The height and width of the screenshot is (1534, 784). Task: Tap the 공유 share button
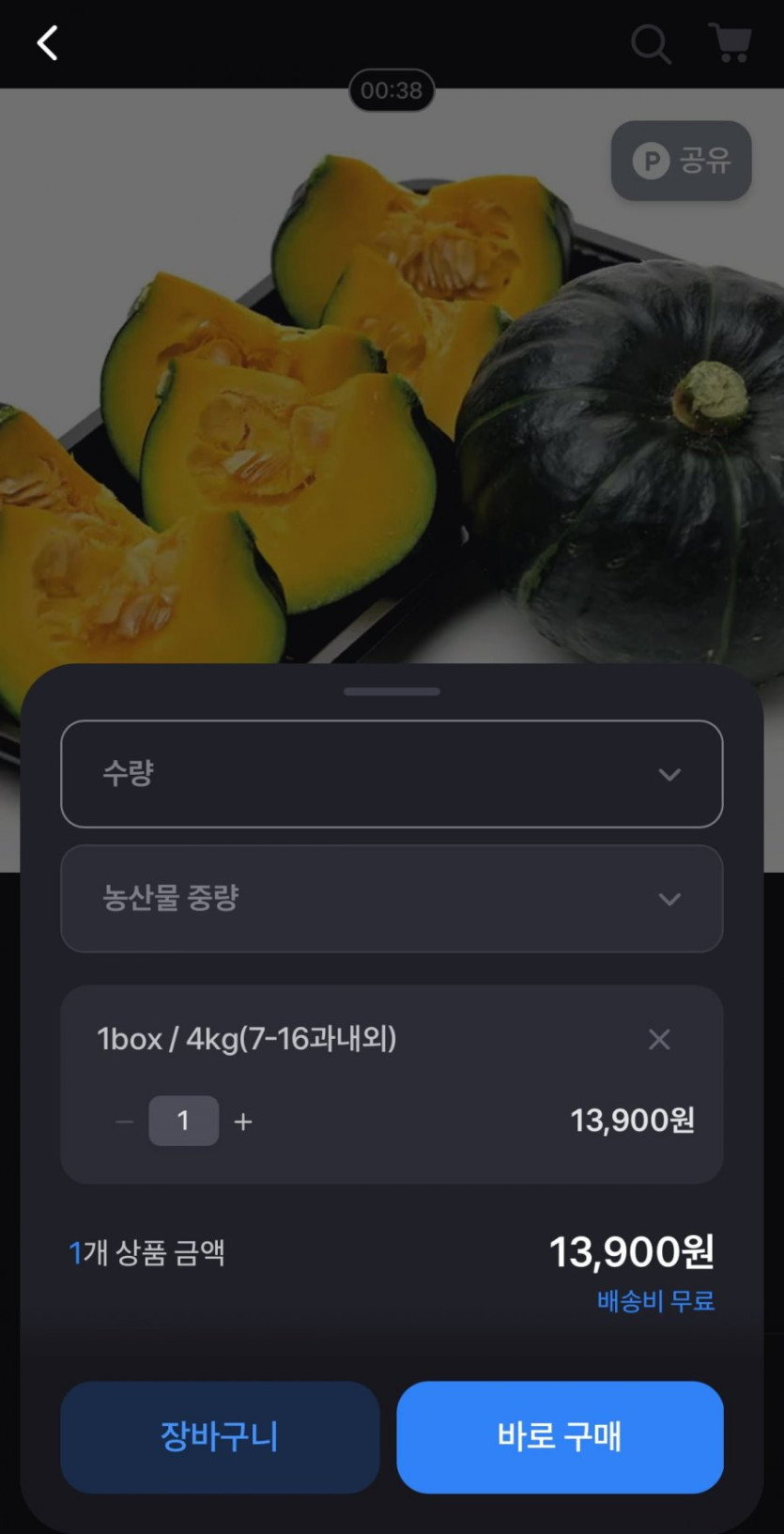pyautogui.click(x=681, y=161)
